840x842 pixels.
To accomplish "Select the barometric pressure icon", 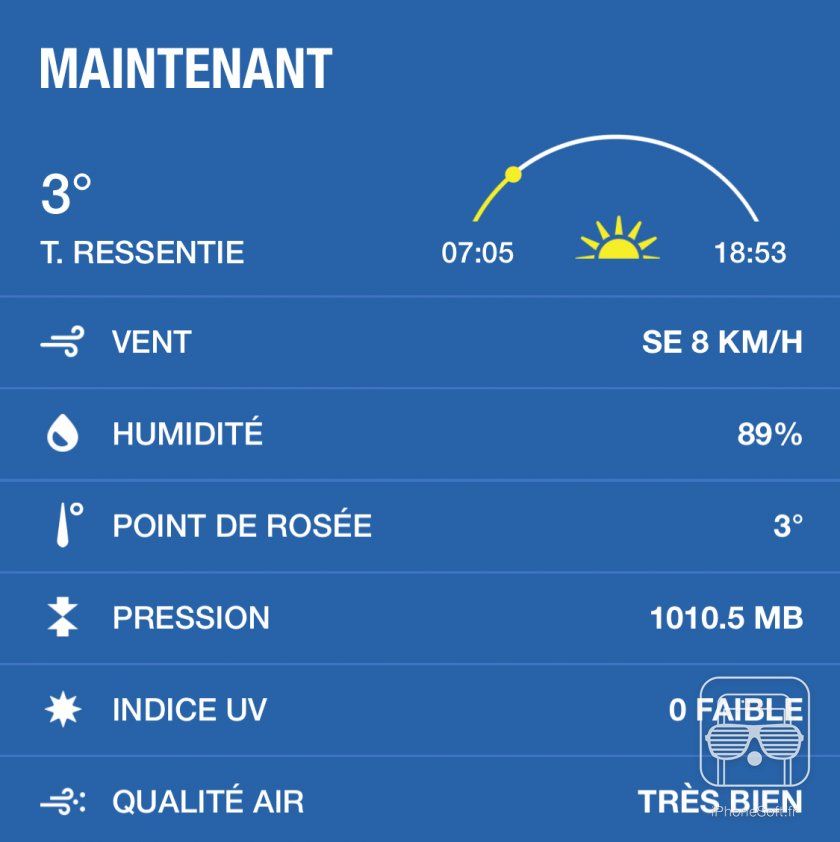I will click(x=63, y=617).
